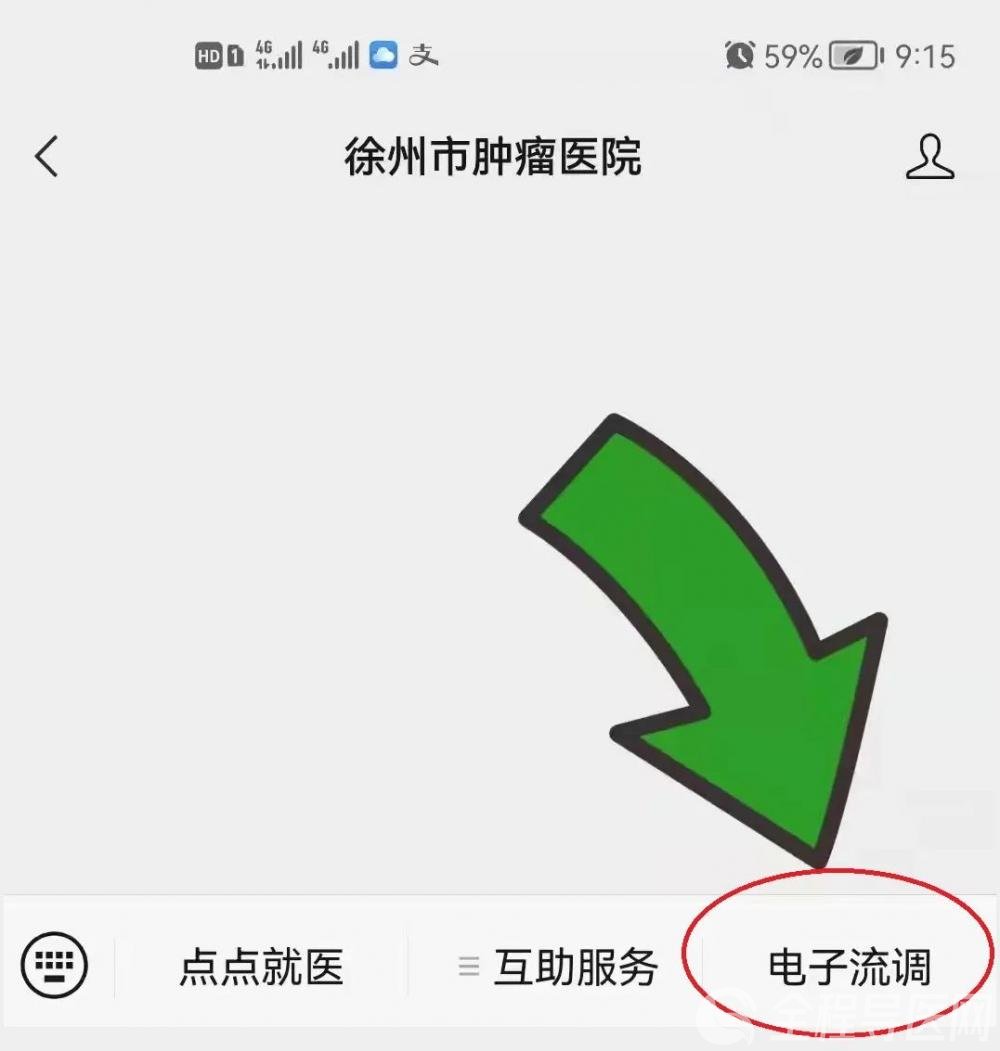Switch to keyboard input mode

click(56, 966)
